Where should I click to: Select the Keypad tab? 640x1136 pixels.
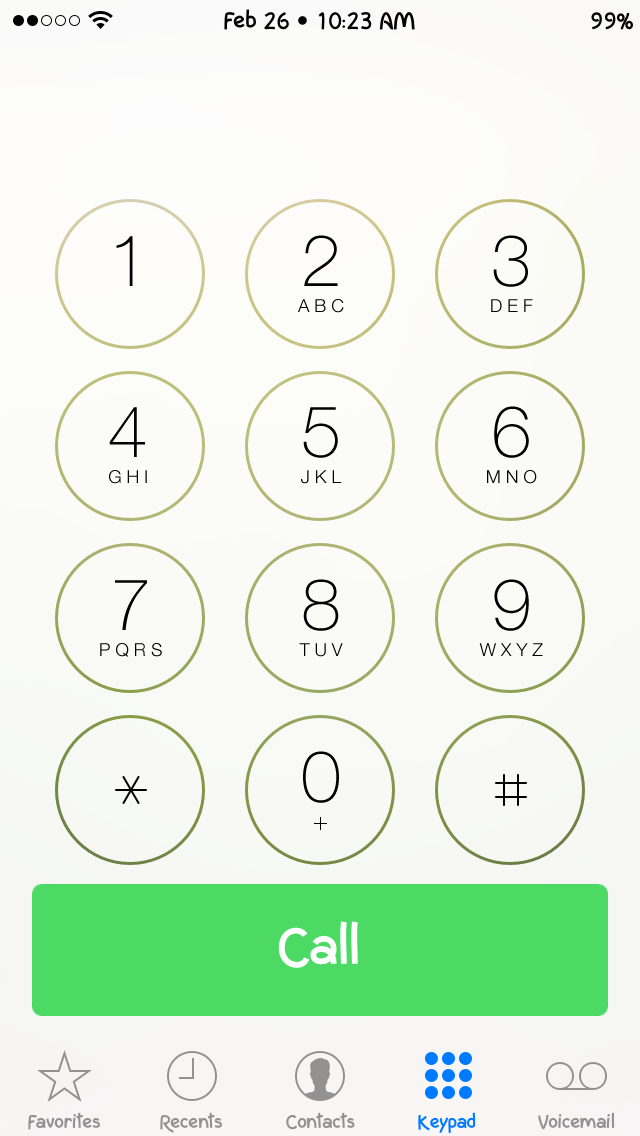coord(447,1091)
